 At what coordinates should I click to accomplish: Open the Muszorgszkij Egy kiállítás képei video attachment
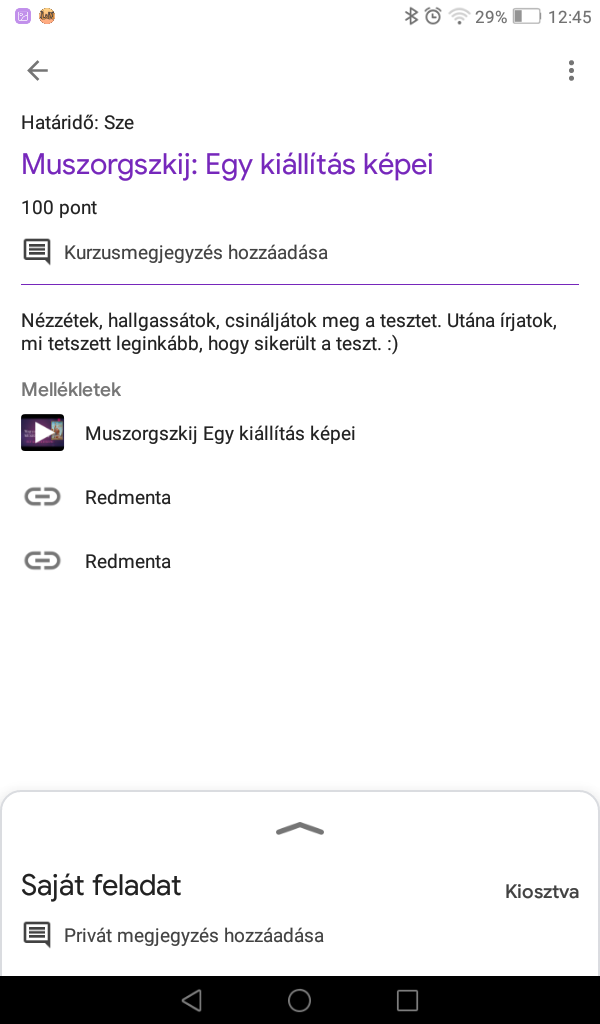[x=220, y=433]
